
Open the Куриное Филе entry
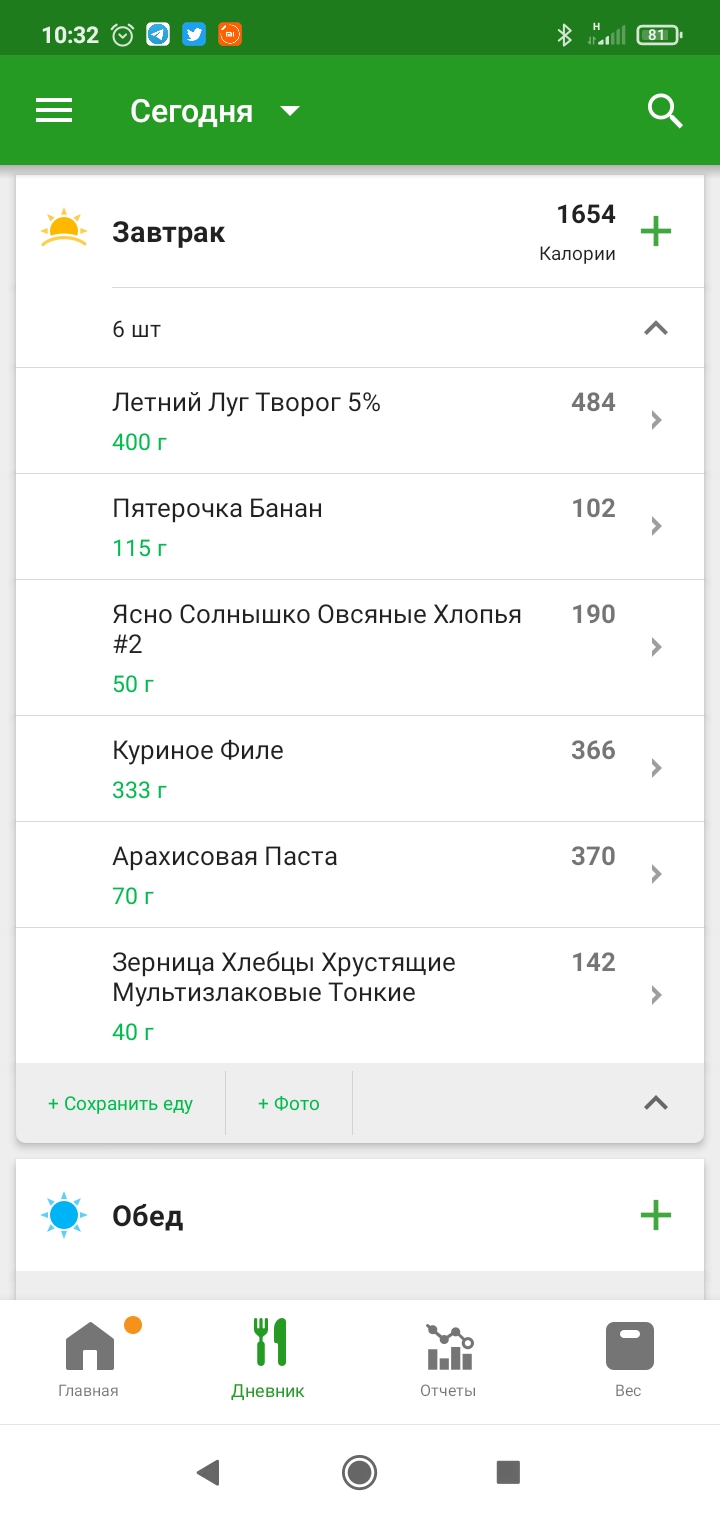[360, 768]
